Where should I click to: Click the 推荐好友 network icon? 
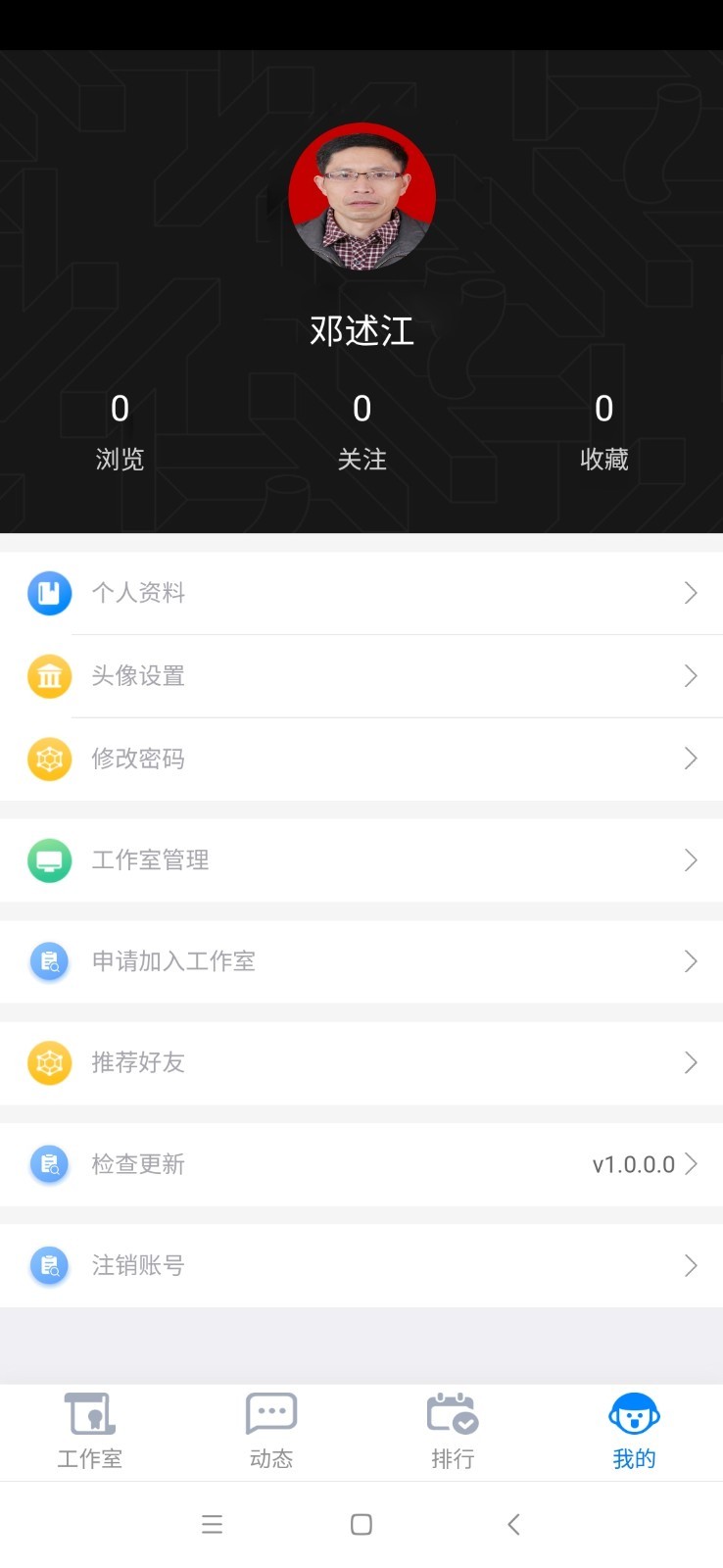(49, 1062)
